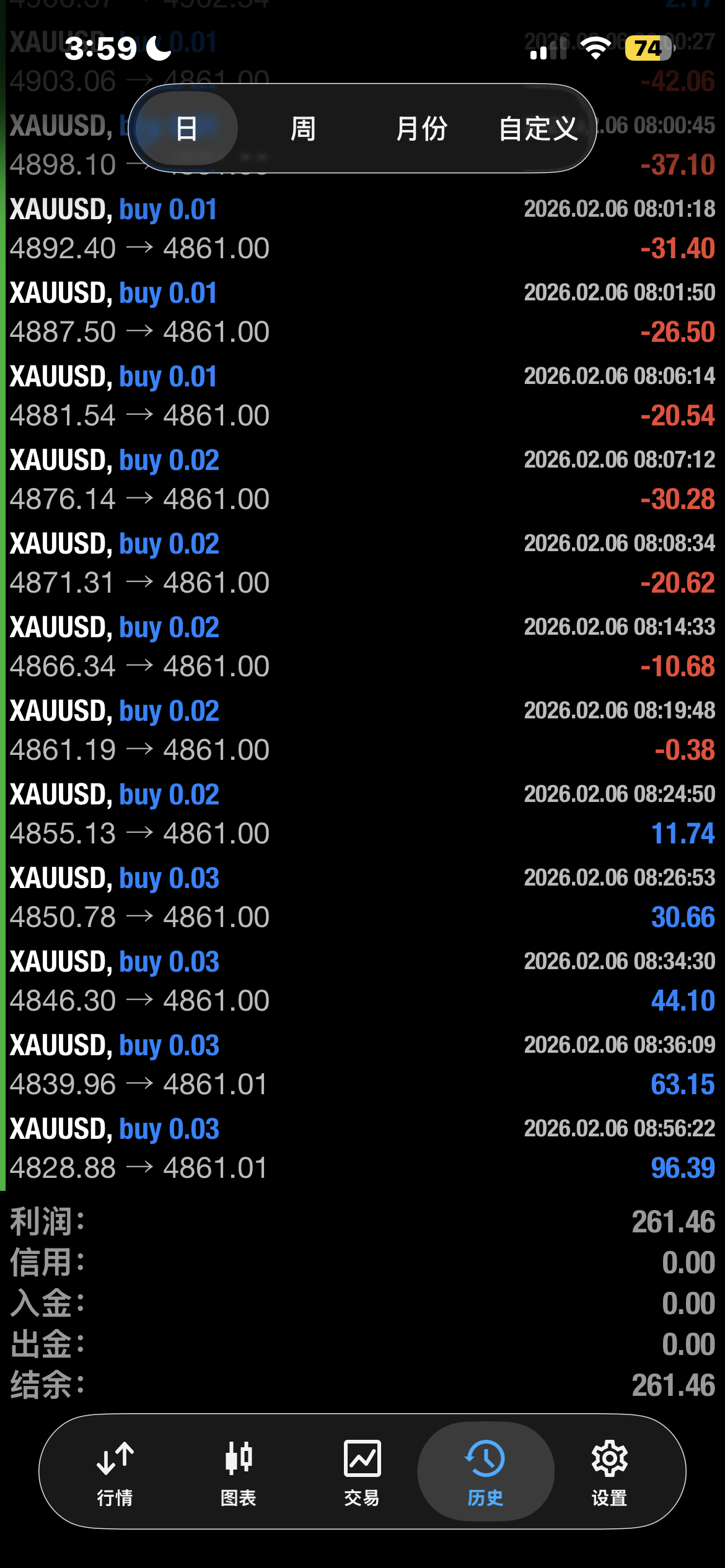
Task: Open the 08:07:12 buy 0.02 trade
Action: [x=362, y=479]
